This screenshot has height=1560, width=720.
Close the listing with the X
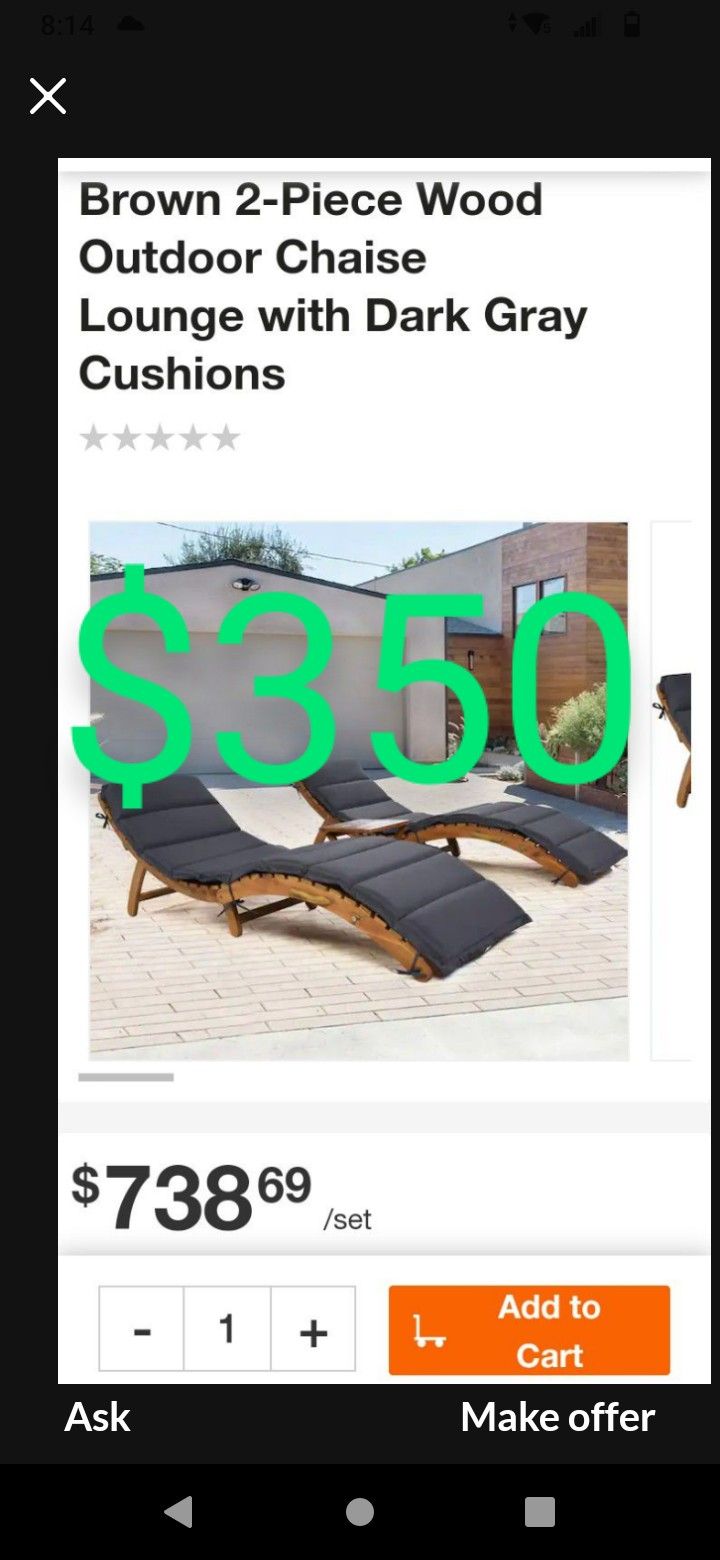click(47, 96)
